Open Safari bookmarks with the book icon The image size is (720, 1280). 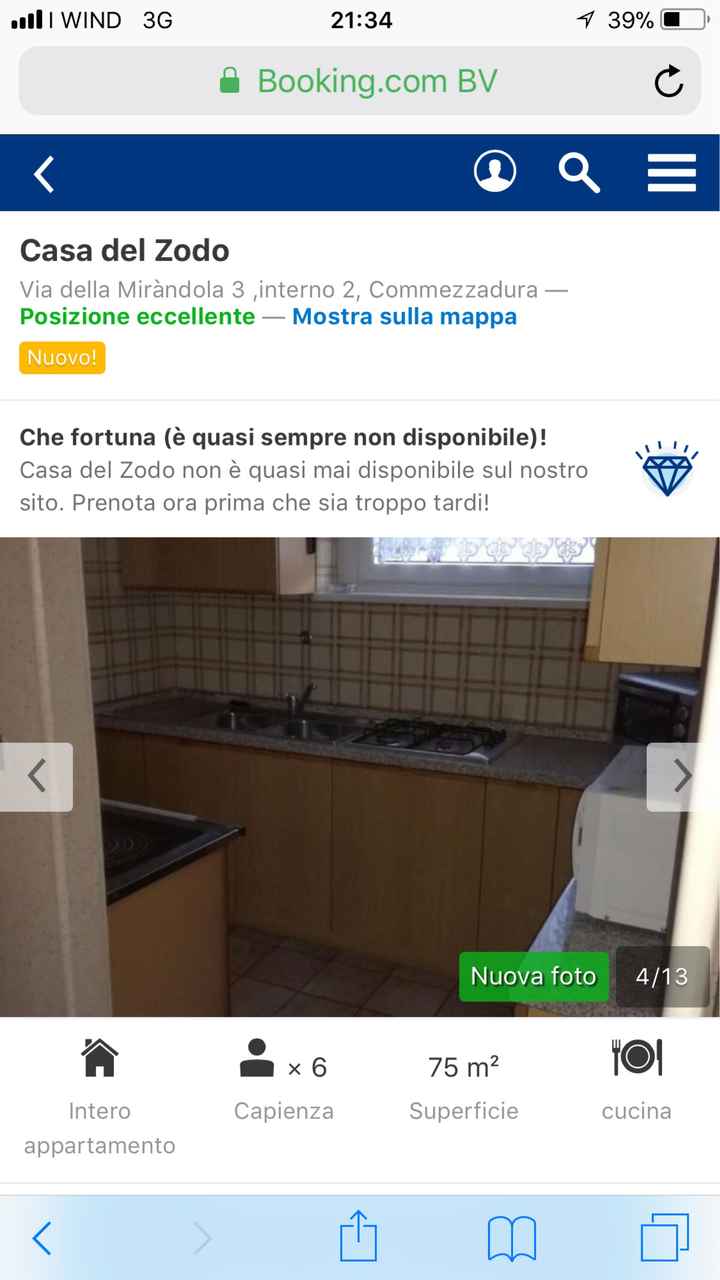tap(512, 1238)
